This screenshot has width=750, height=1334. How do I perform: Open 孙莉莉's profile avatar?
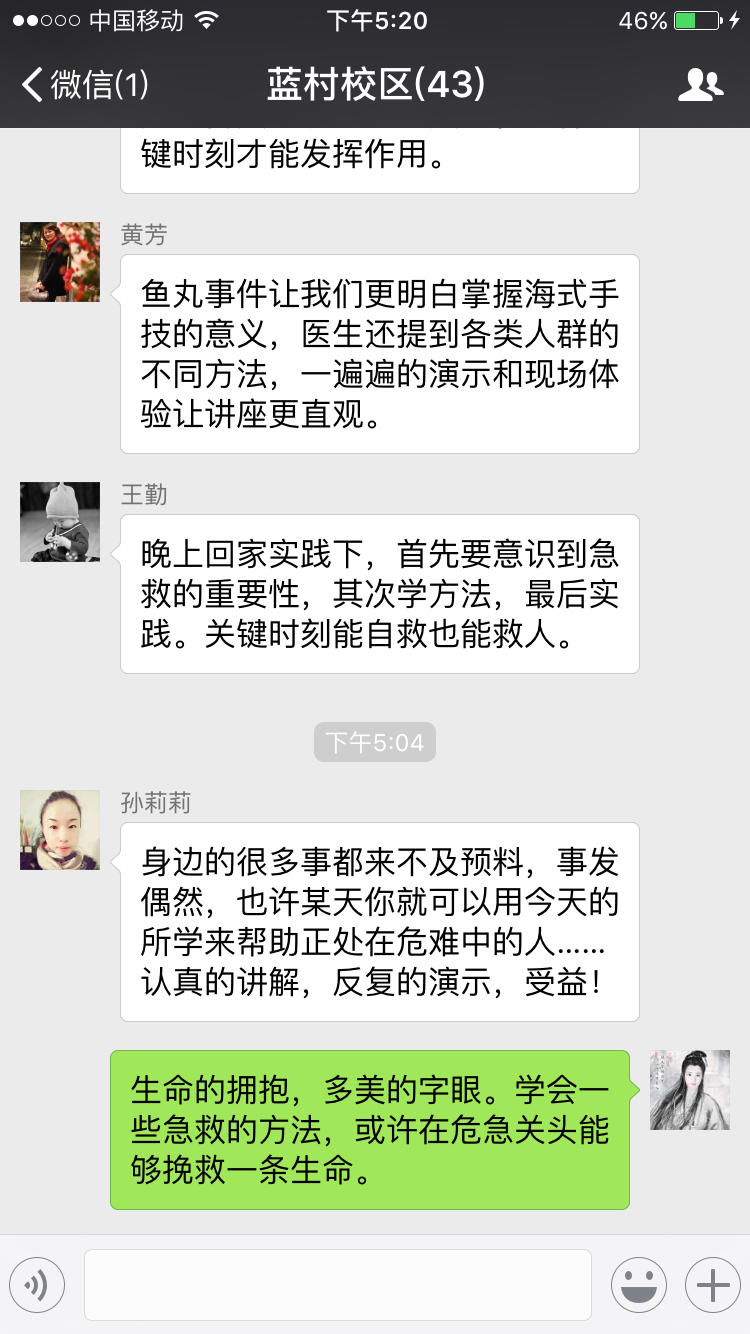point(60,830)
